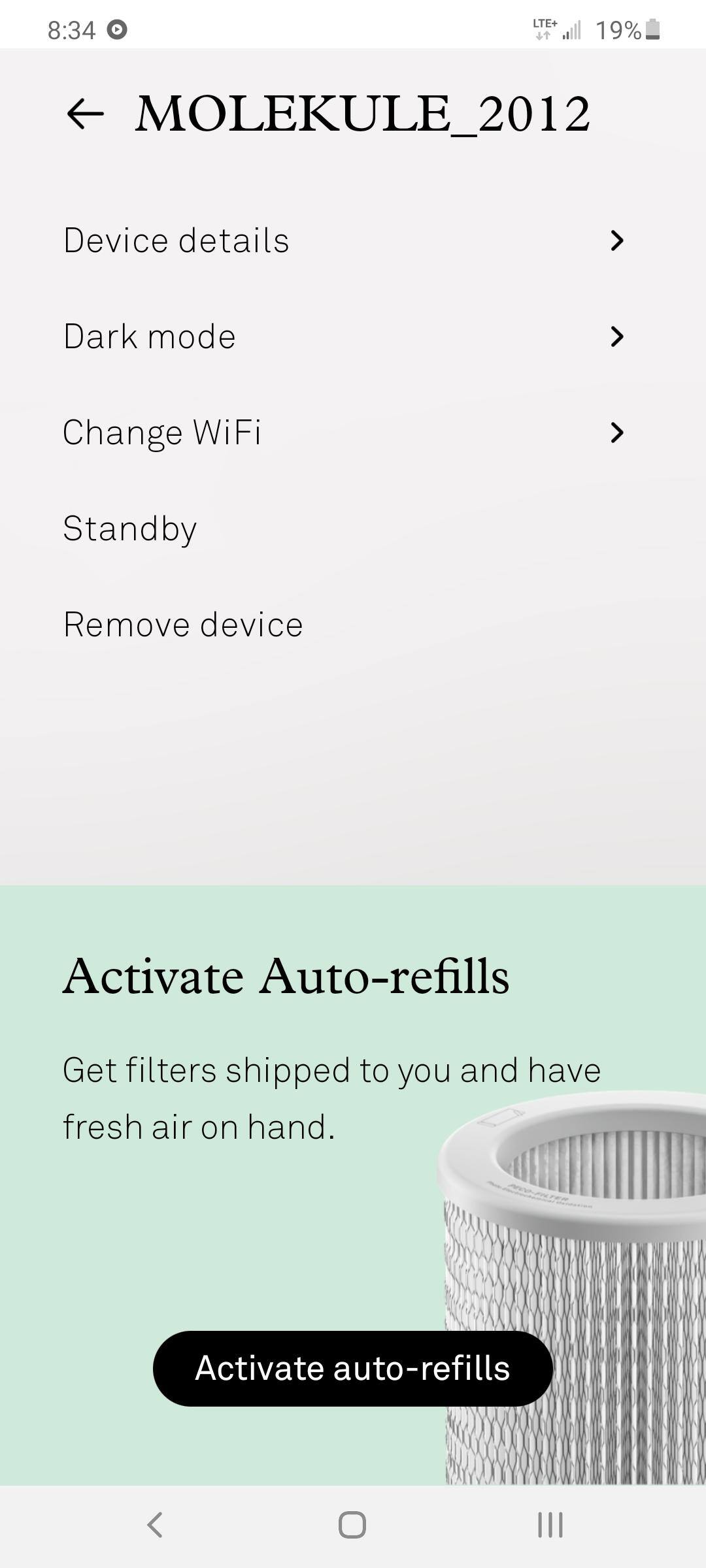Viewport: 706px width, 1568px height.
Task: Open Change WiFi
Action: point(343,433)
